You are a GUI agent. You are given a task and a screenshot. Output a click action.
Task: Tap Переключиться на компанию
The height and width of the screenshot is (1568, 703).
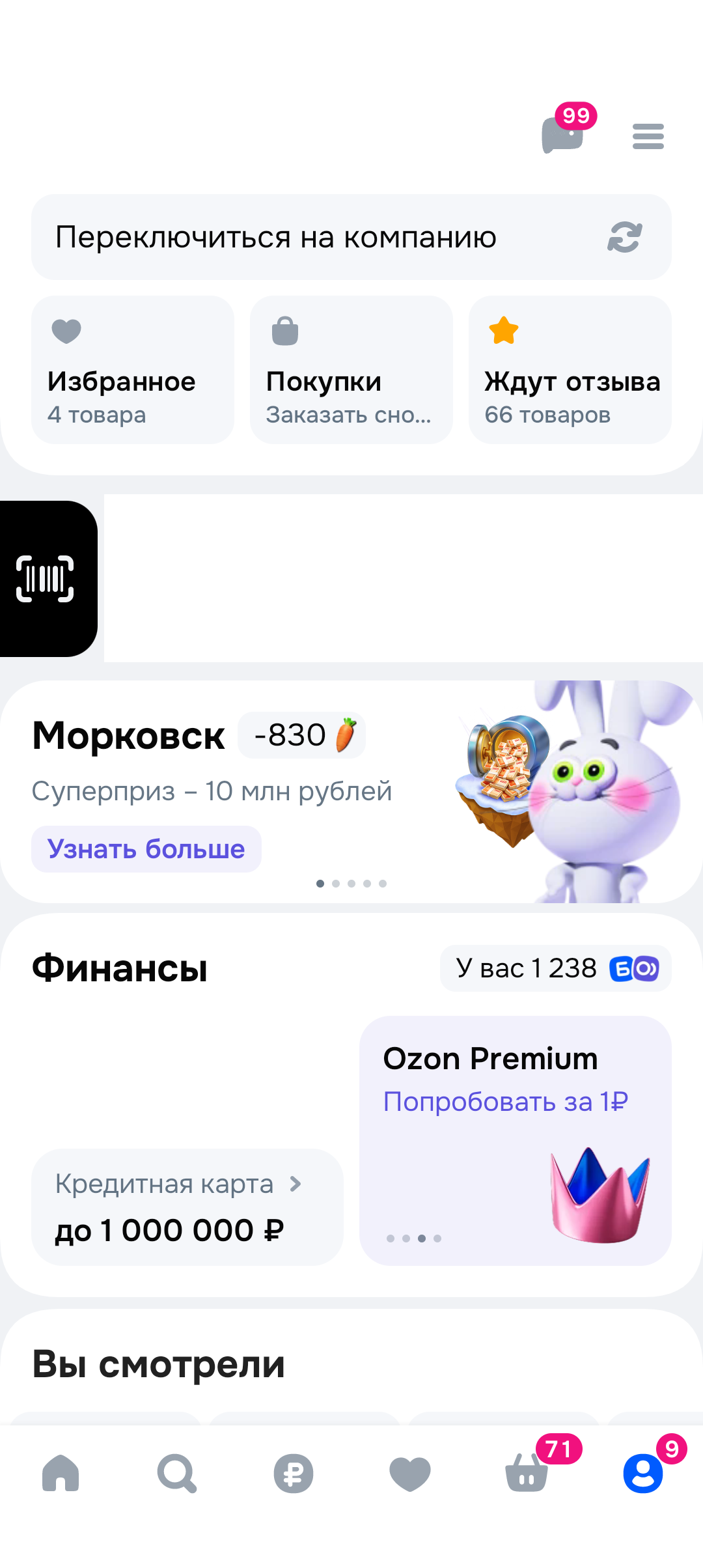pyautogui.click(x=351, y=237)
